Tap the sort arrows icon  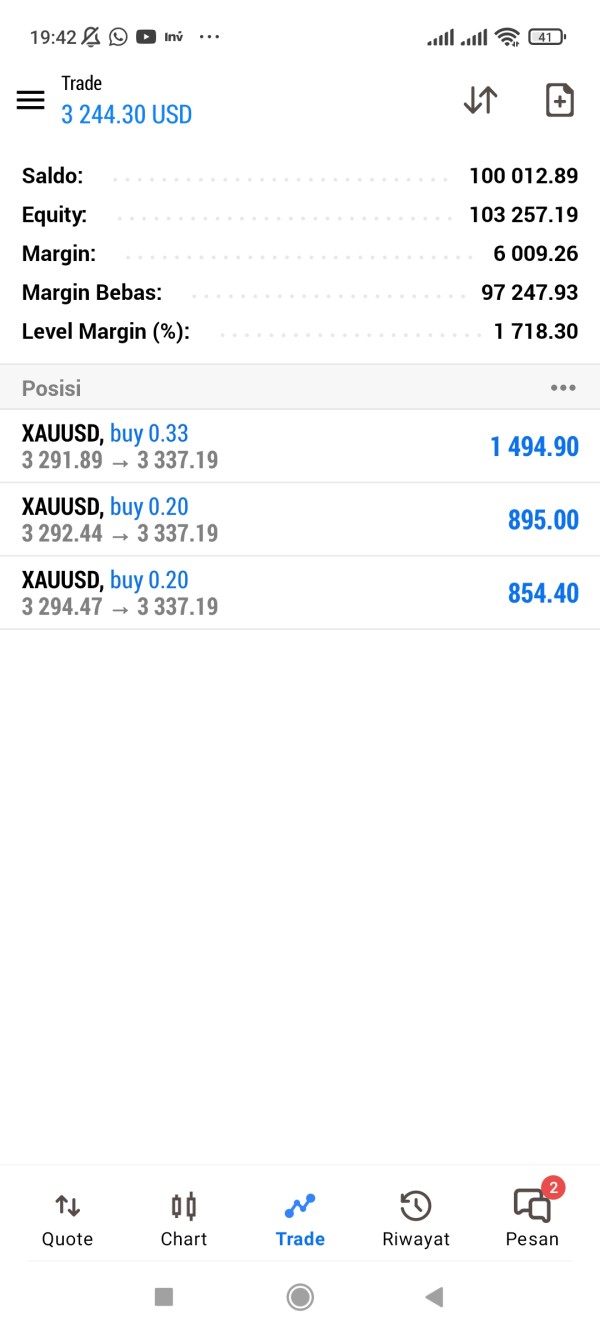[480, 100]
